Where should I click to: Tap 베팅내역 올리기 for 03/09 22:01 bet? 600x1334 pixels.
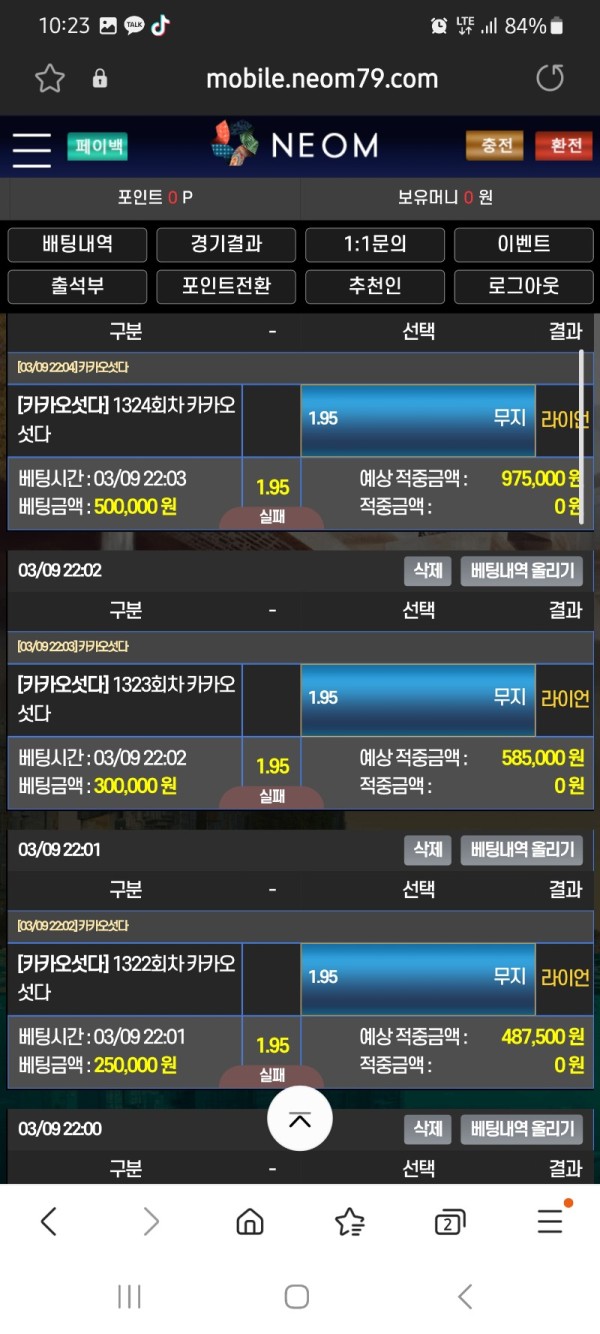pos(522,850)
